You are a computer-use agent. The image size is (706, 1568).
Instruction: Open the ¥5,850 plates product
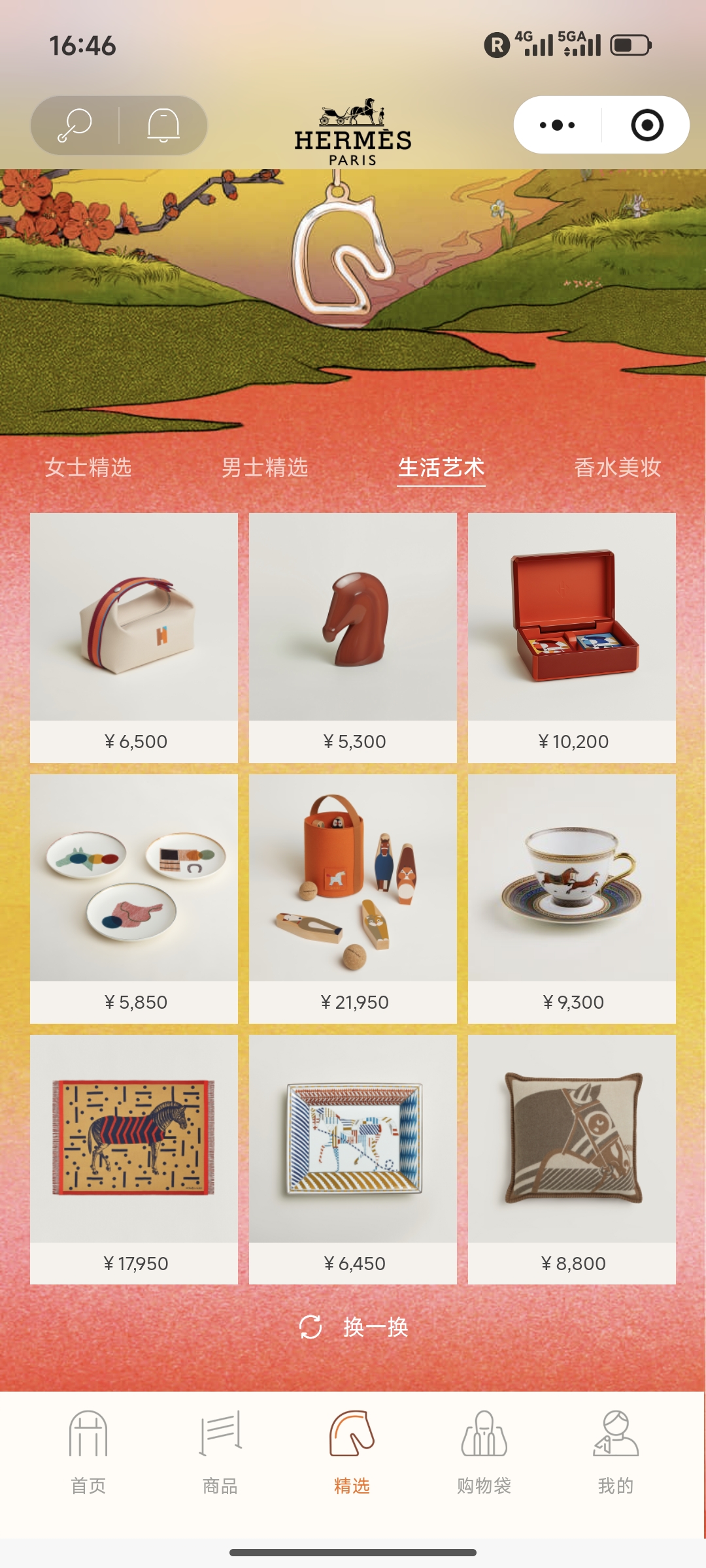click(x=134, y=889)
